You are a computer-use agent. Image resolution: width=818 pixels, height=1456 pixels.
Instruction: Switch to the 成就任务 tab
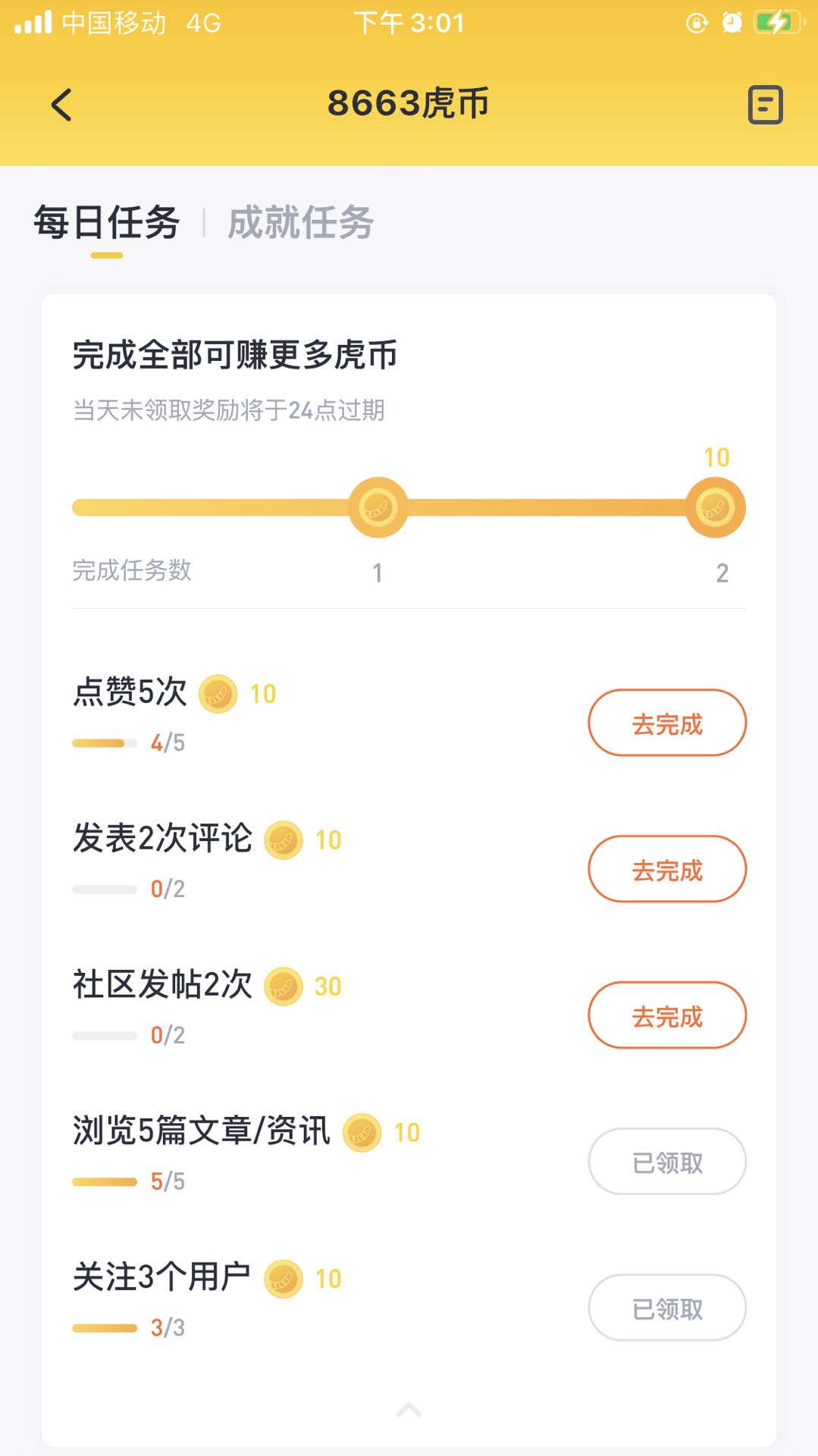pyautogui.click(x=300, y=222)
